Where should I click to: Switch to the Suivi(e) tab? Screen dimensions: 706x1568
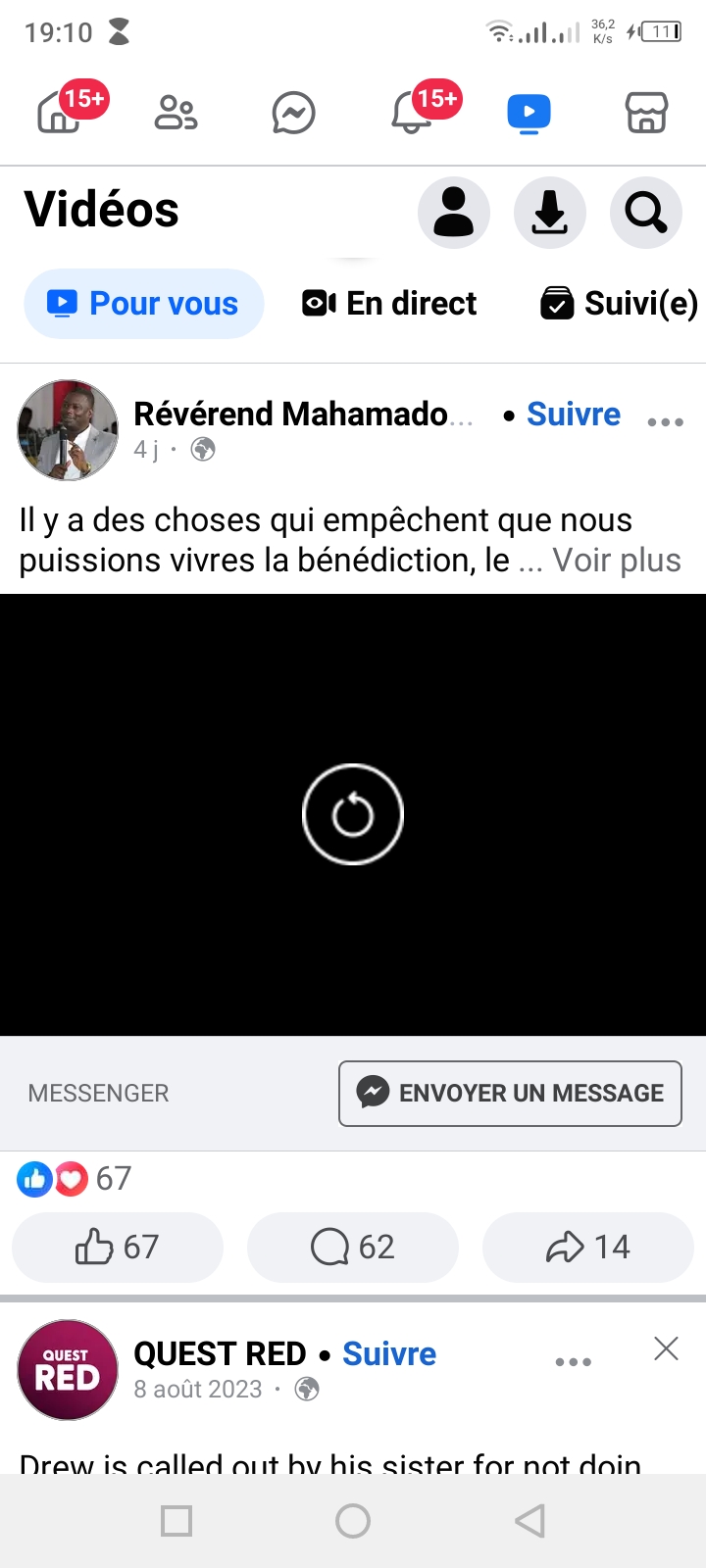click(x=620, y=304)
